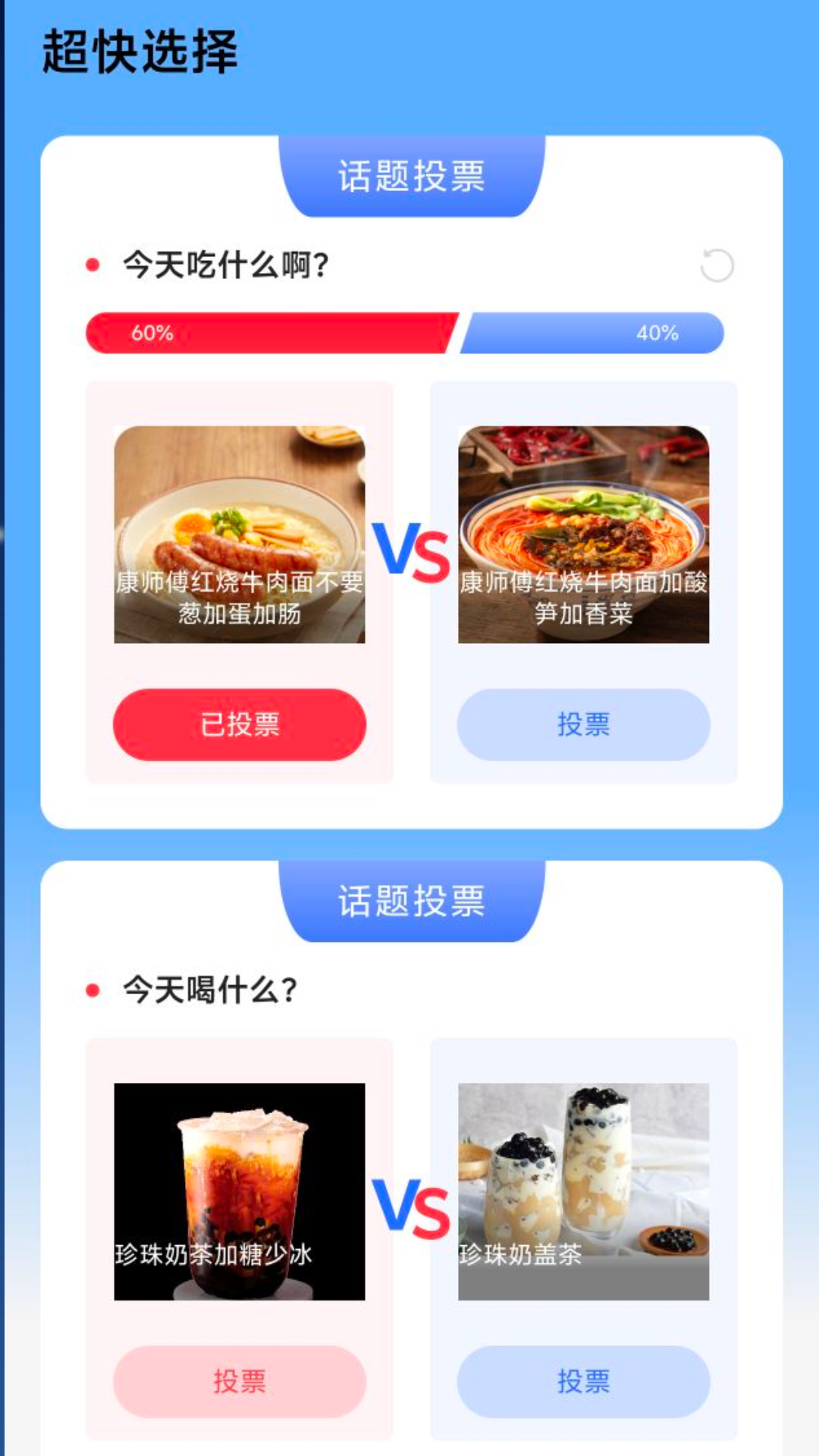Screen dimensions: 819x1456
Task: Click the red dot before 今天喝什么?
Action: pos(91,987)
